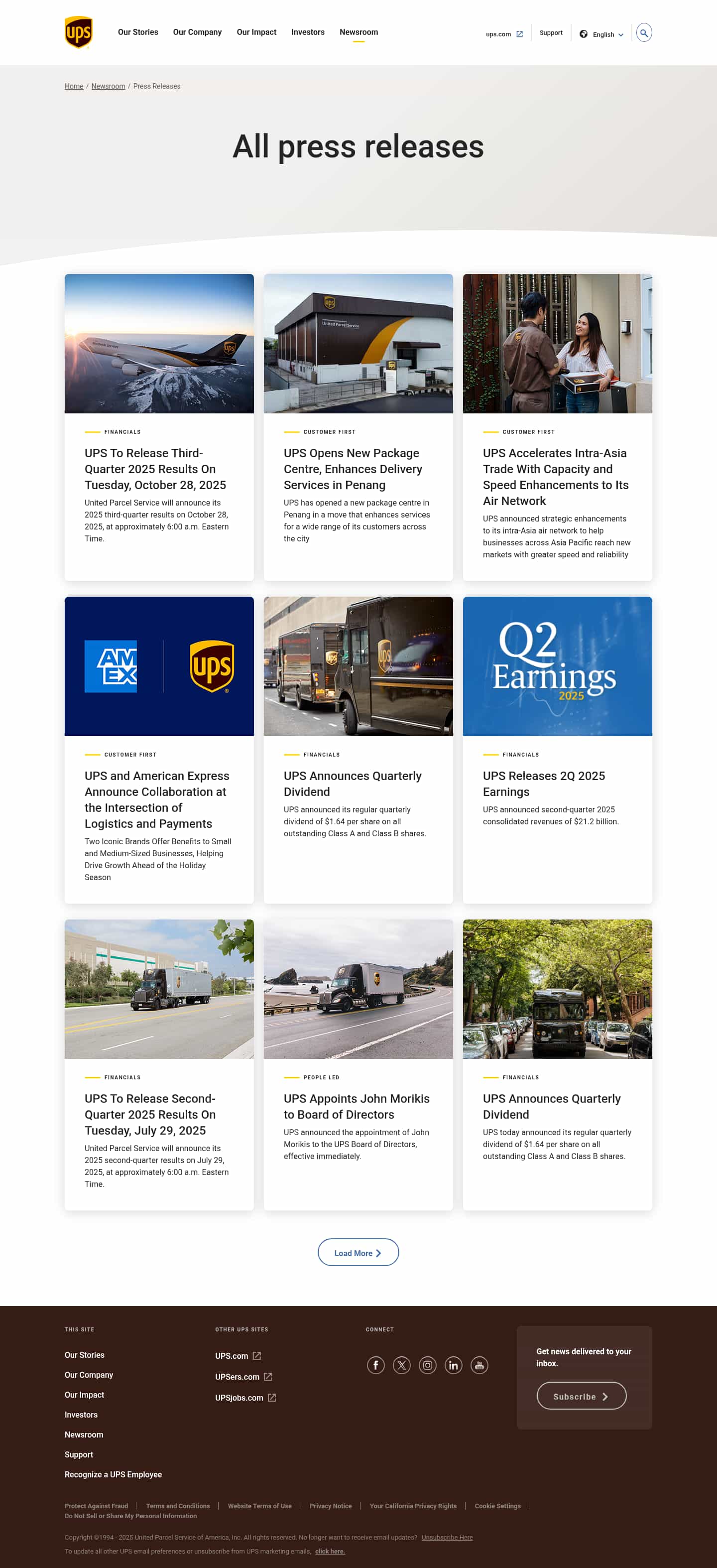Open Our Stories in the top menu
This screenshot has width=717, height=1568.
pos(137,32)
